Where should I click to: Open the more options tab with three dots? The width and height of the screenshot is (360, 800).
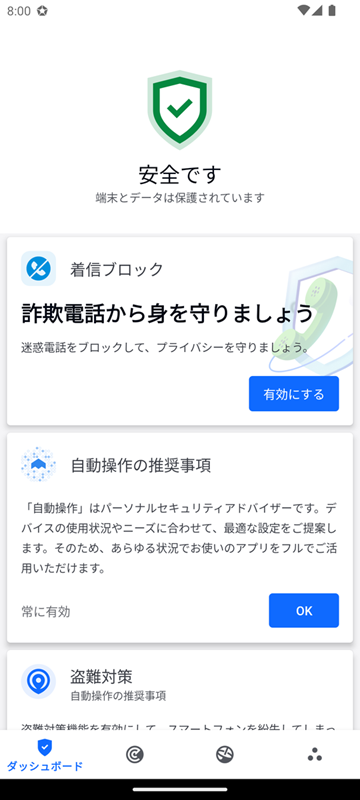[x=315, y=755]
